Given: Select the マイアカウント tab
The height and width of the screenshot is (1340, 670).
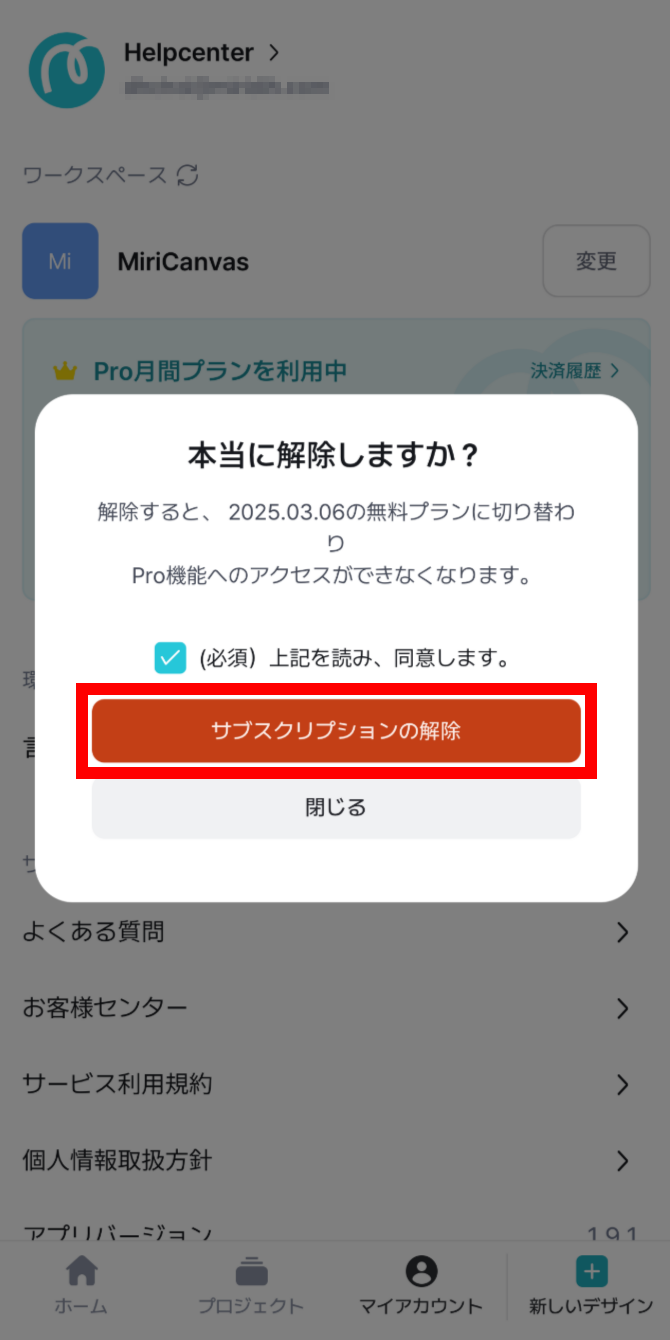Looking at the screenshot, I should 421,1285.
